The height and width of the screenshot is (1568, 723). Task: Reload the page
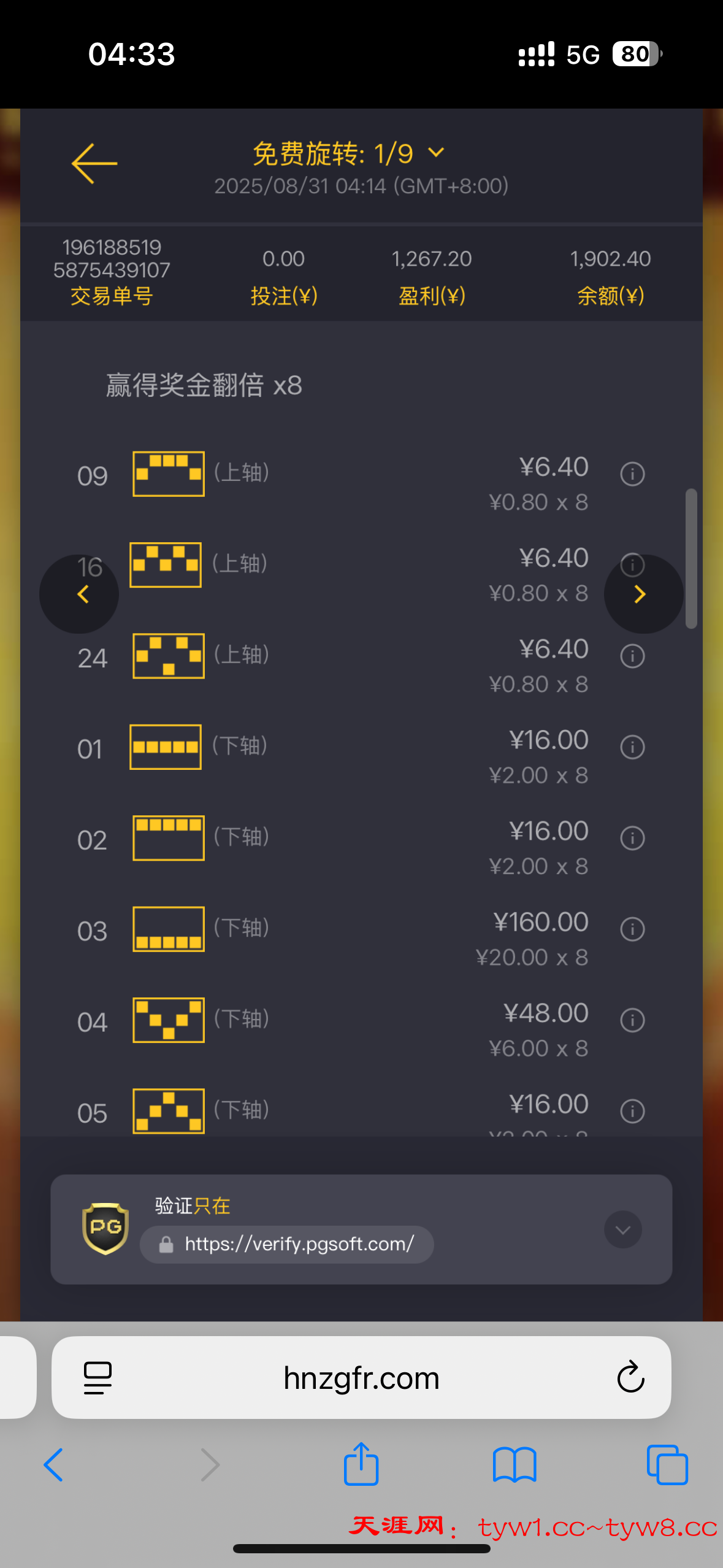[630, 1378]
